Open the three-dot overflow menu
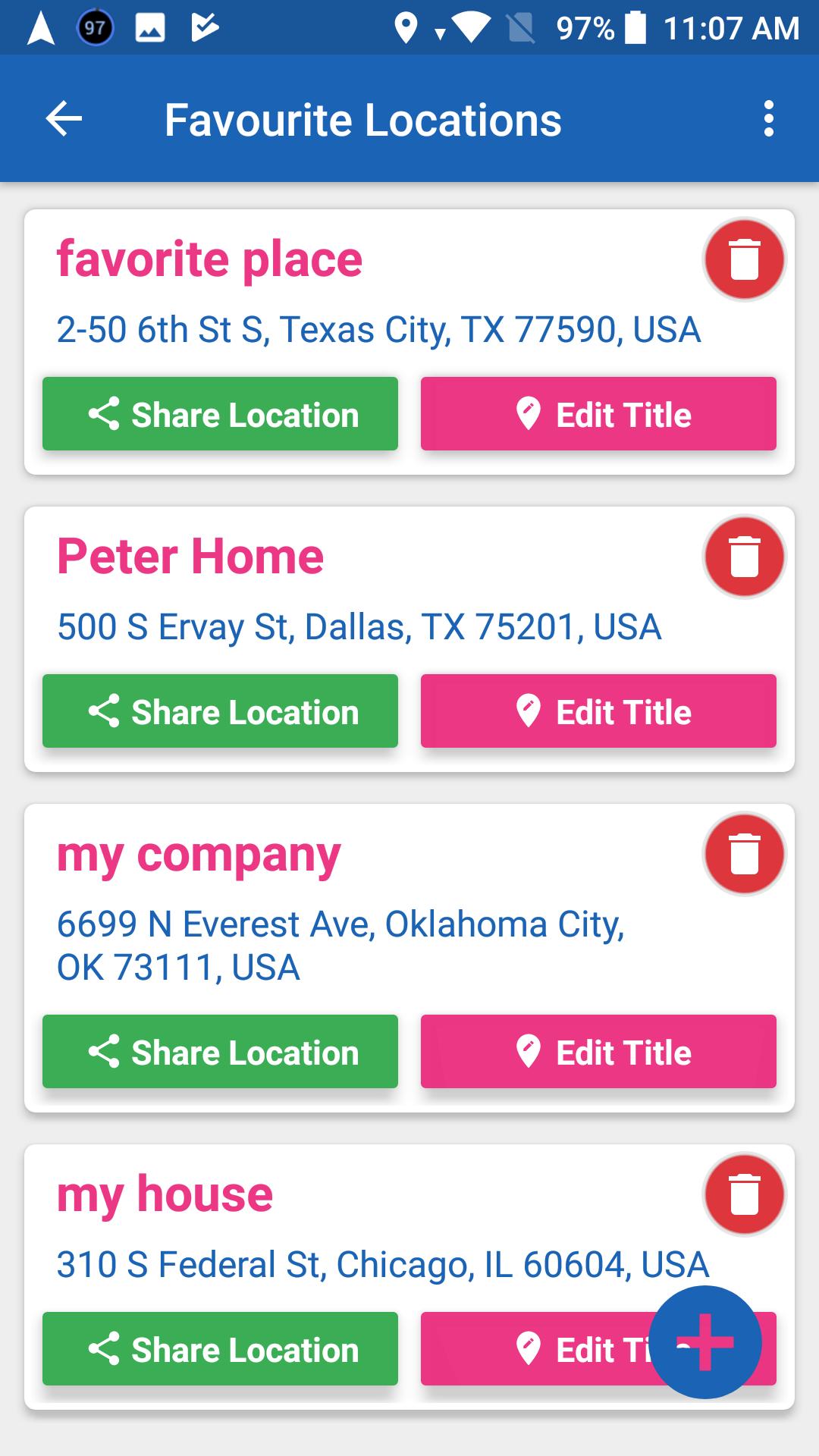This screenshot has height=1456, width=819. [x=769, y=119]
